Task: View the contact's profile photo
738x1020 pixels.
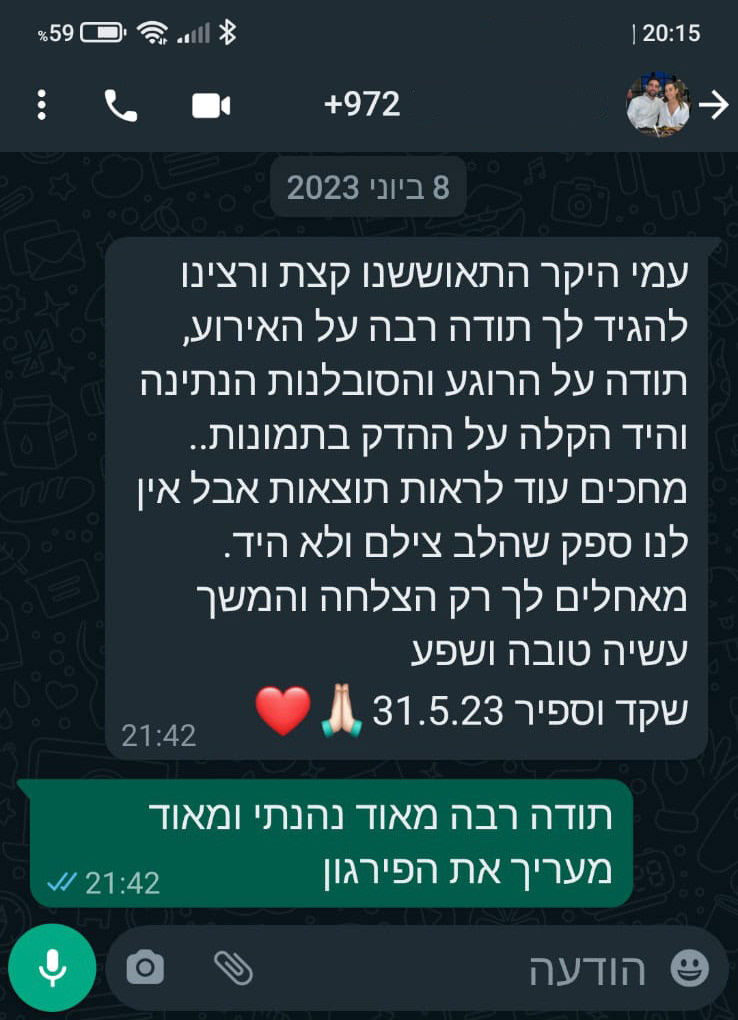Action: tap(658, 105)
